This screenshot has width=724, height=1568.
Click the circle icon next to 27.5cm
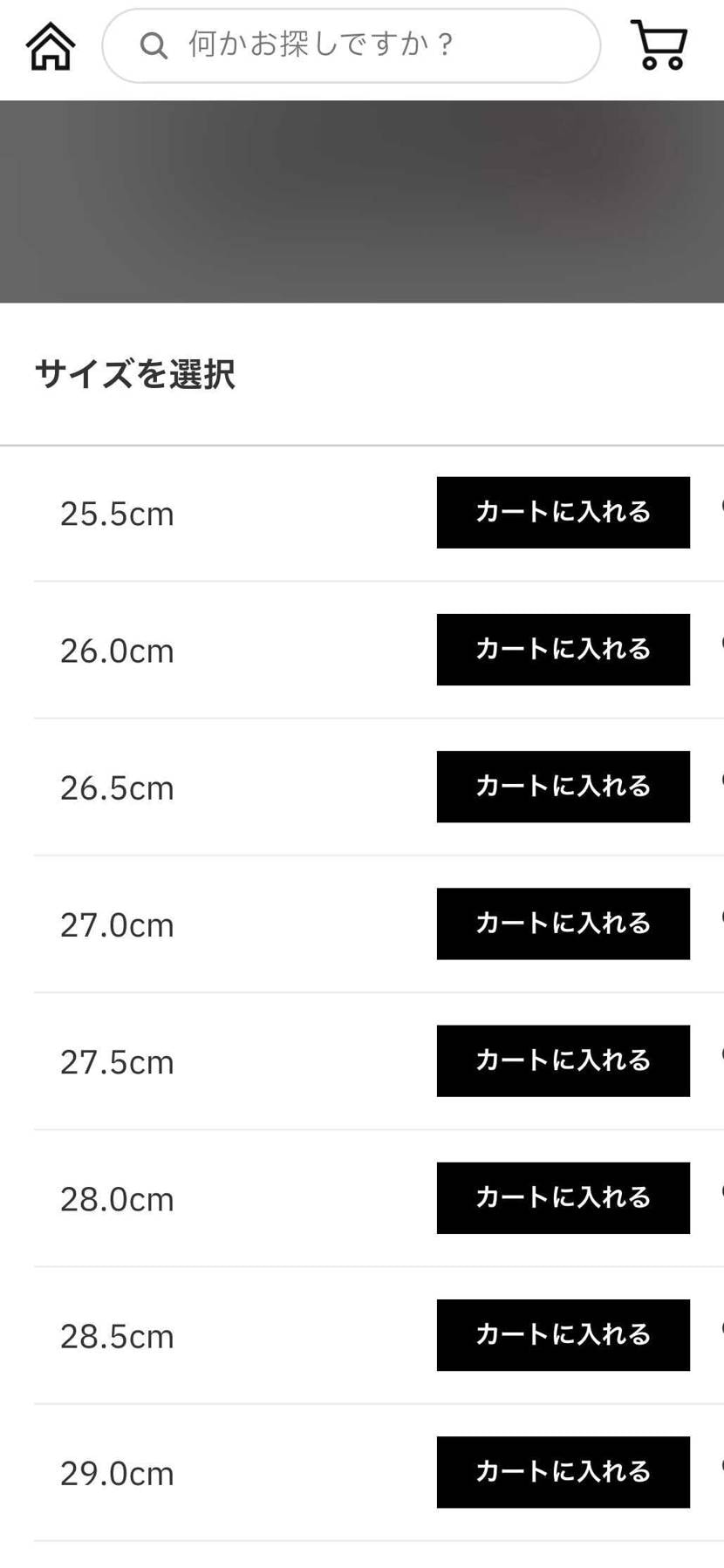pos(721,1061)
